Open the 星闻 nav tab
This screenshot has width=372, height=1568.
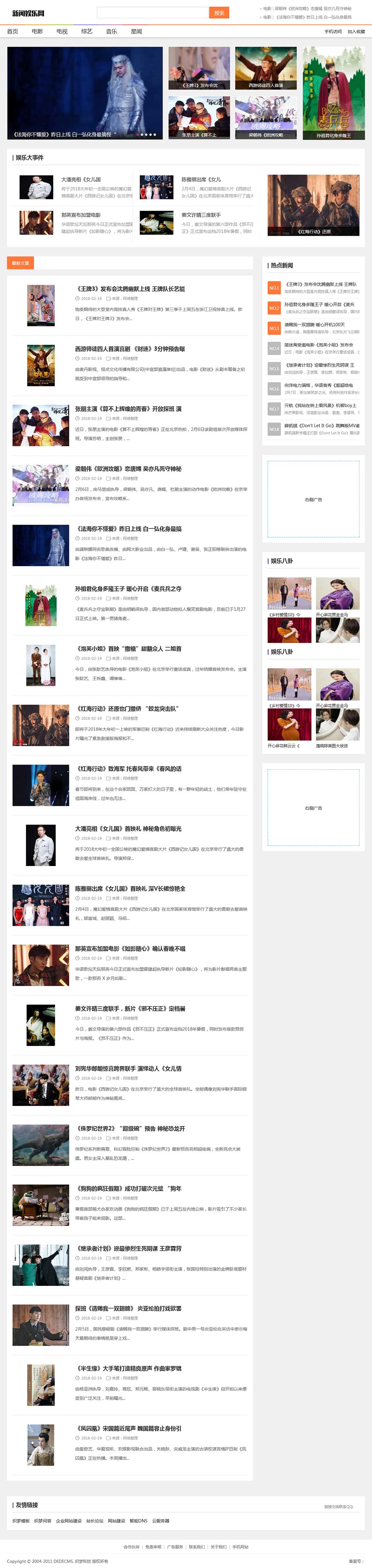coord(136,32)
